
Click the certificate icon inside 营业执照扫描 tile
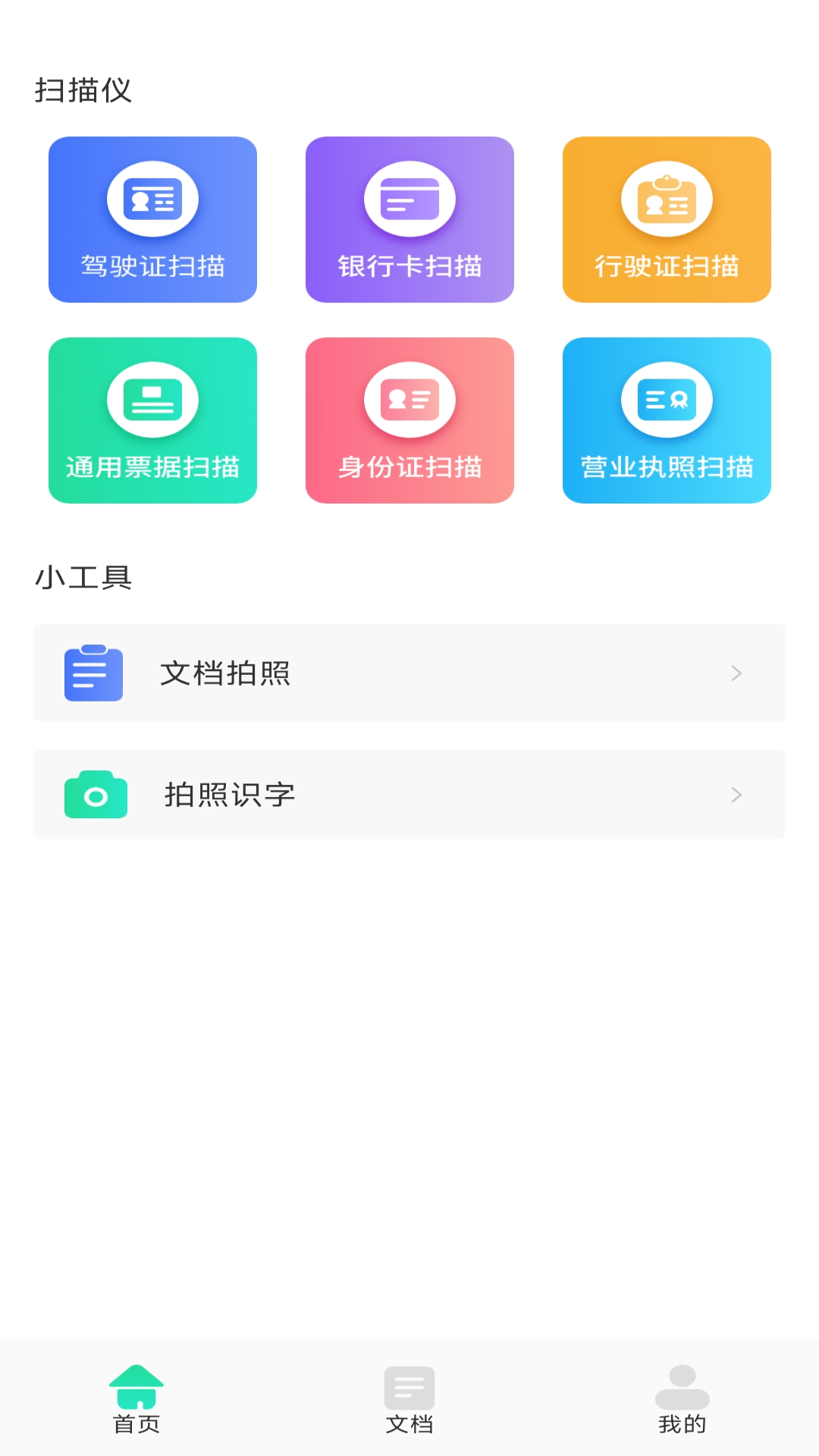click(667, 400)
